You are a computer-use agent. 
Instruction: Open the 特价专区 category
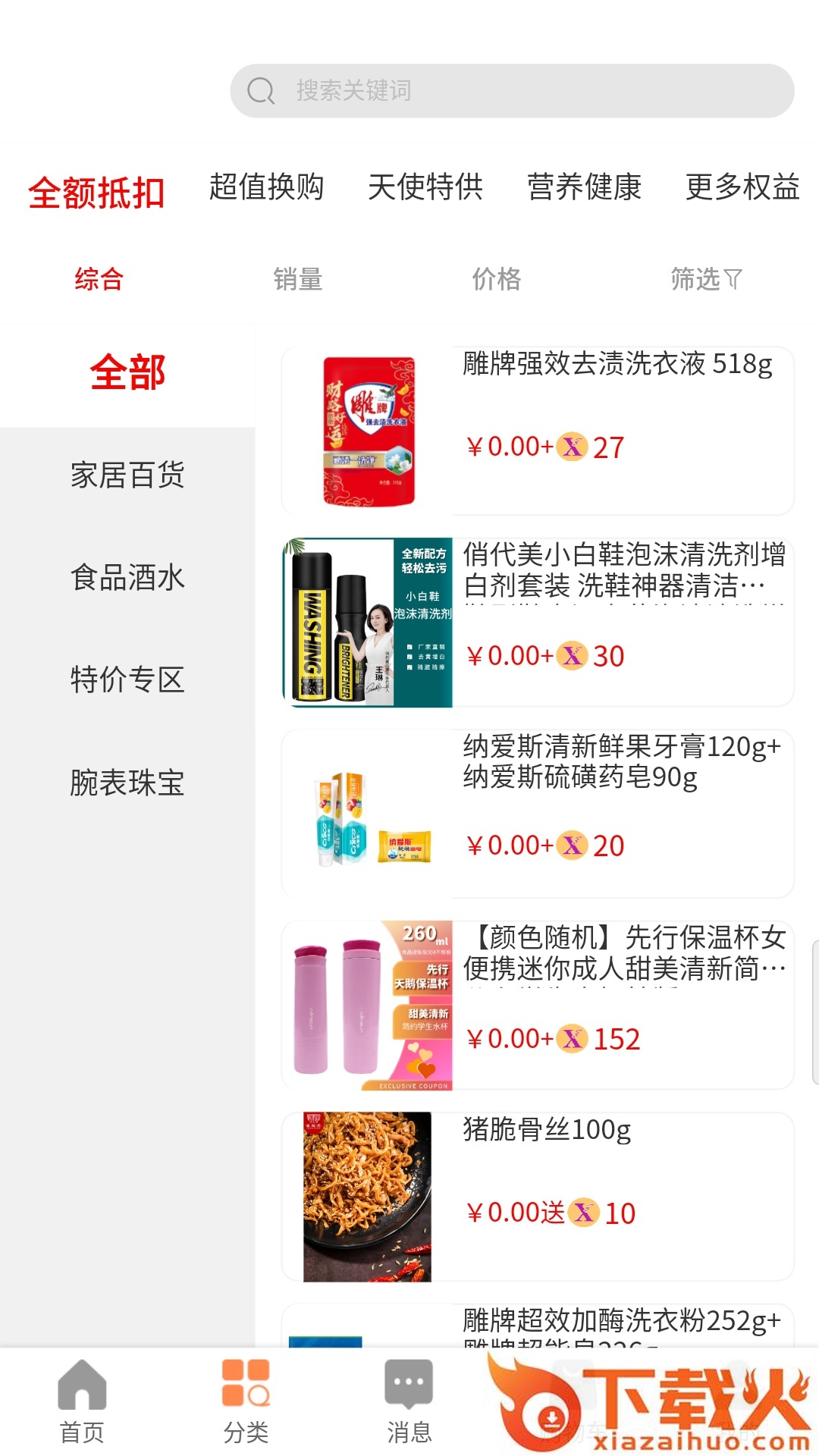click(127, 679)
